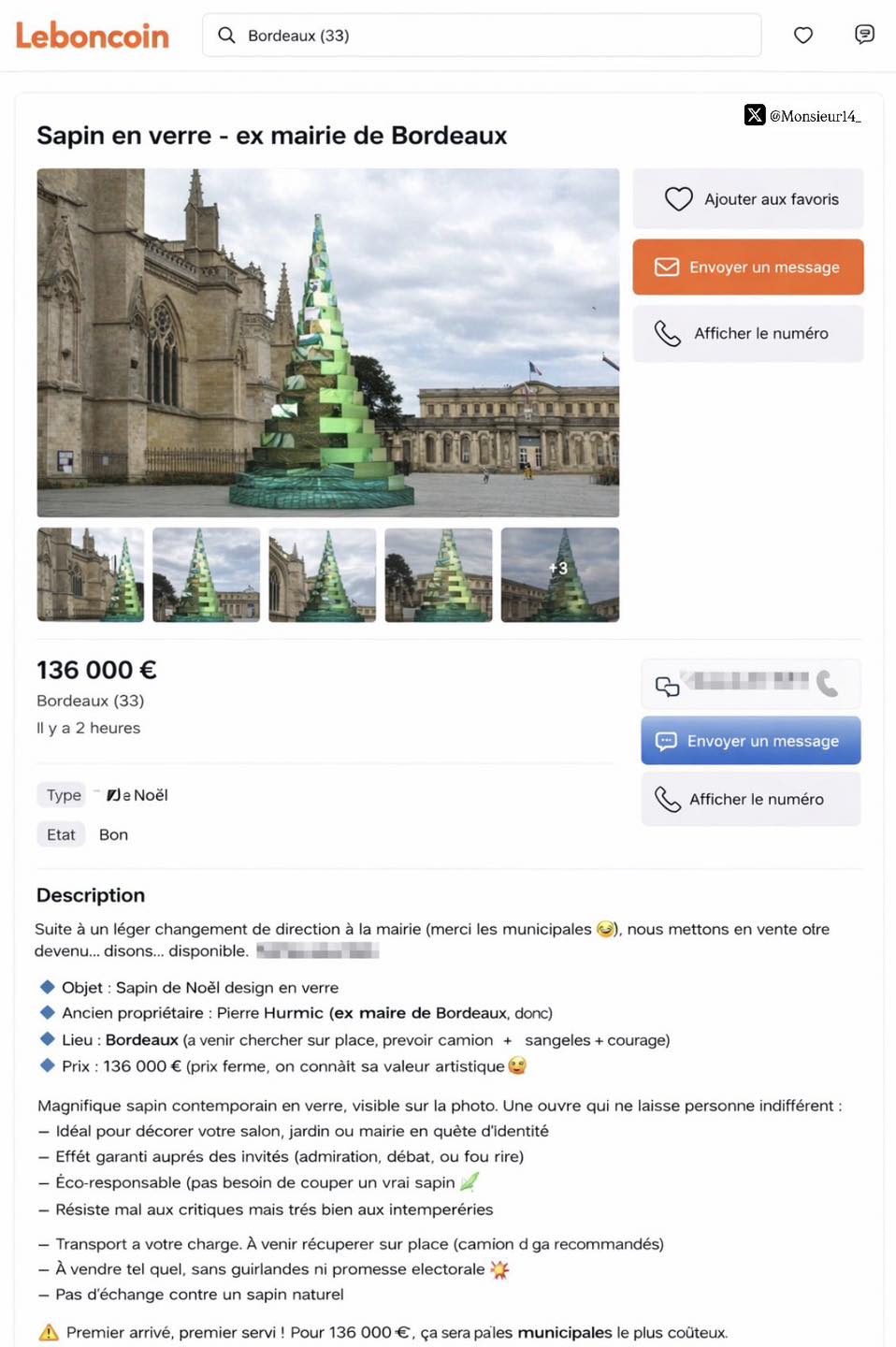The image size is (896, 1347).
Task: Click the phone icon next to Afficher le numéro
Action: [667, 333]
